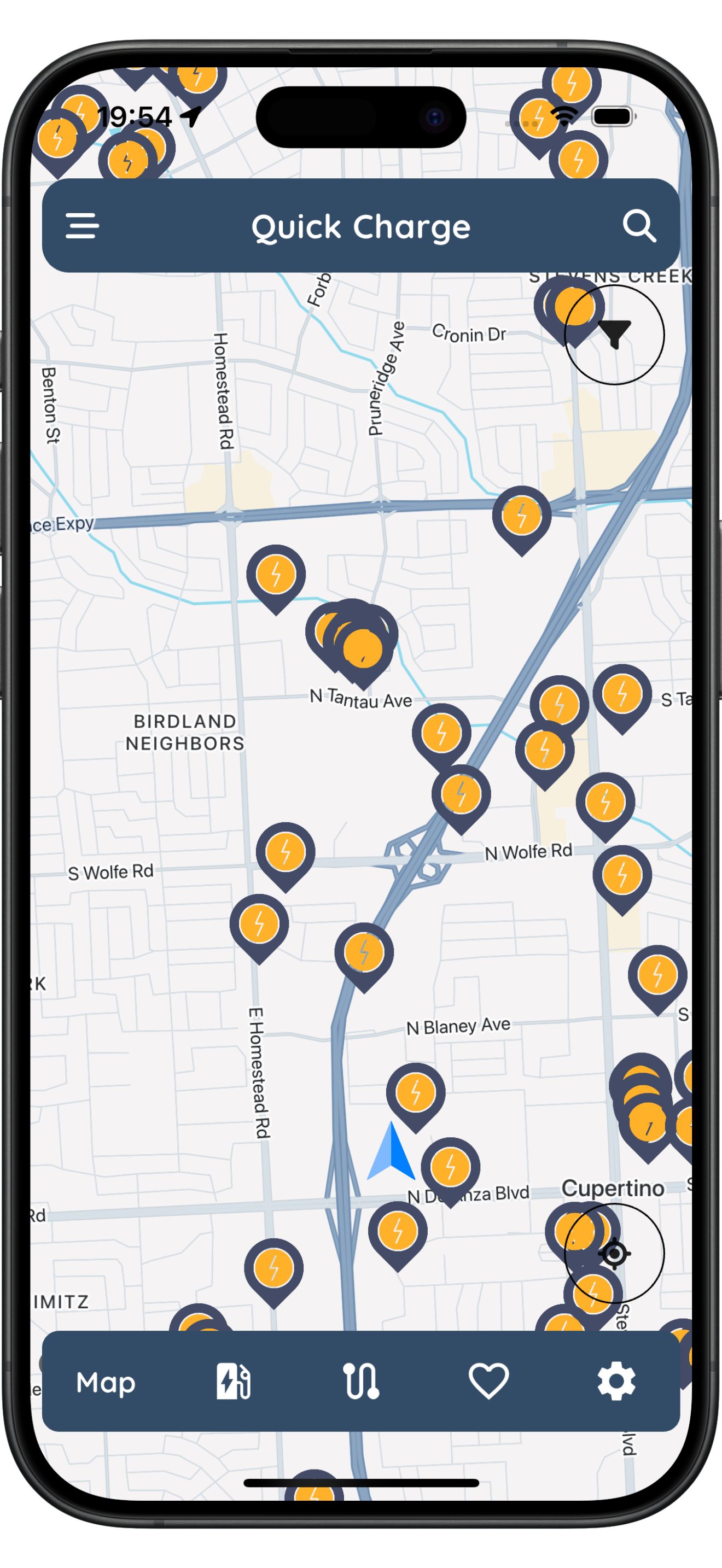Open the search icon
The width and height of the screenshot is (722, 1568).
coord(639,226)
